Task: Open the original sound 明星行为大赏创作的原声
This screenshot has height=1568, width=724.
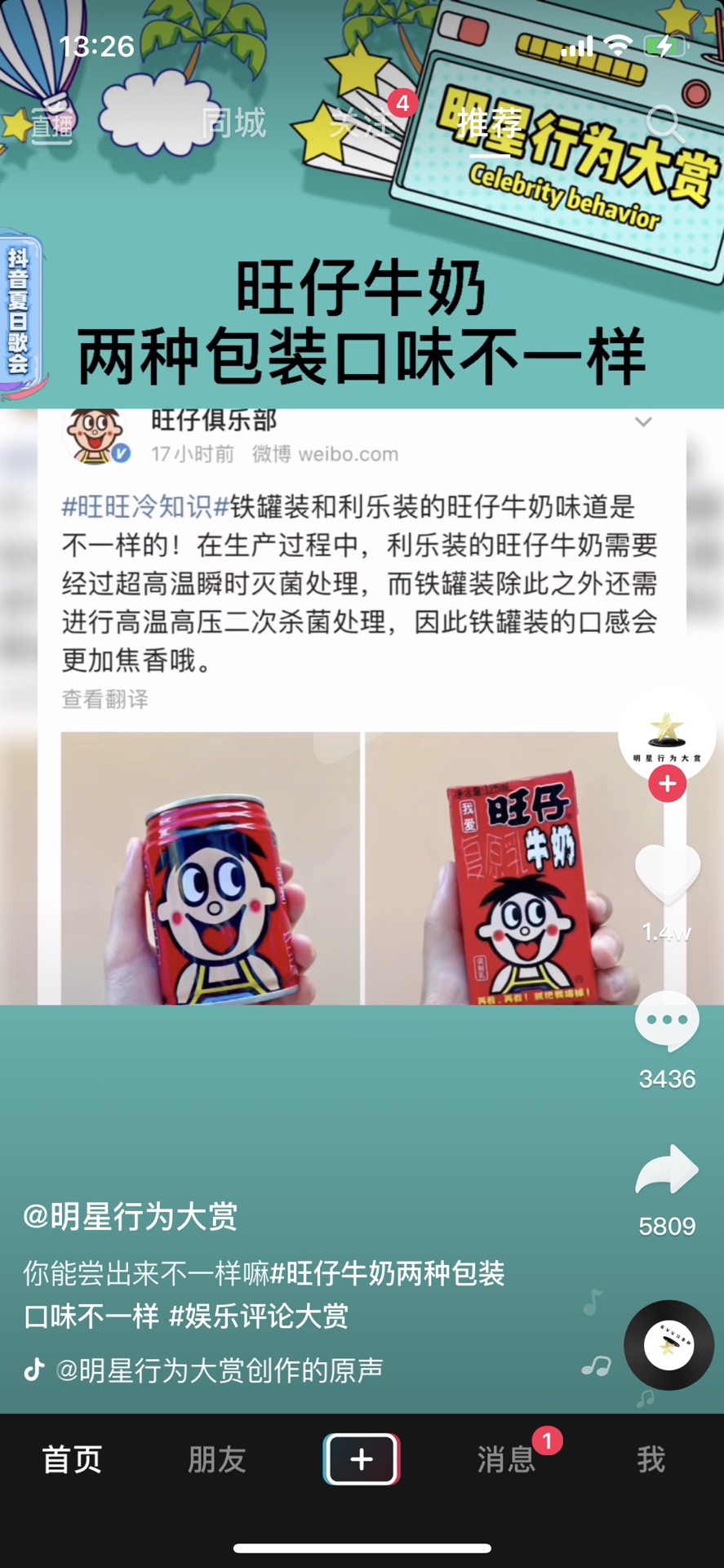Action: (219, 1370)
